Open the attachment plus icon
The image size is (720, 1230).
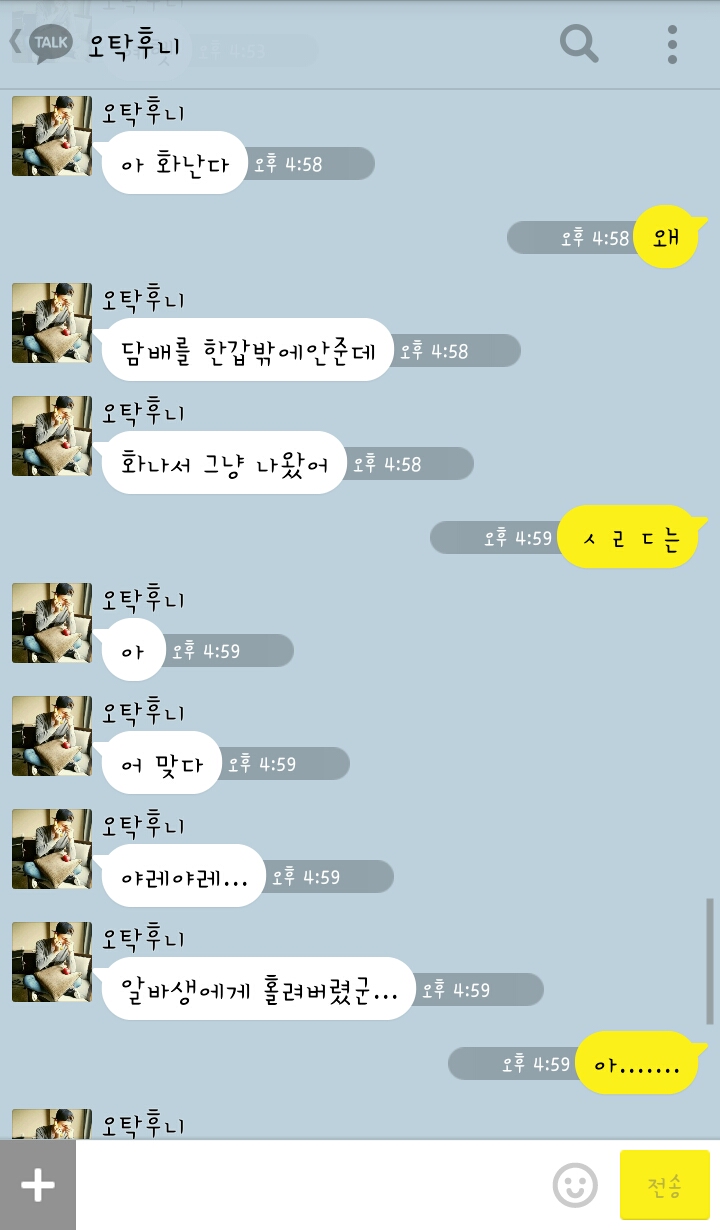point(38,1187)
